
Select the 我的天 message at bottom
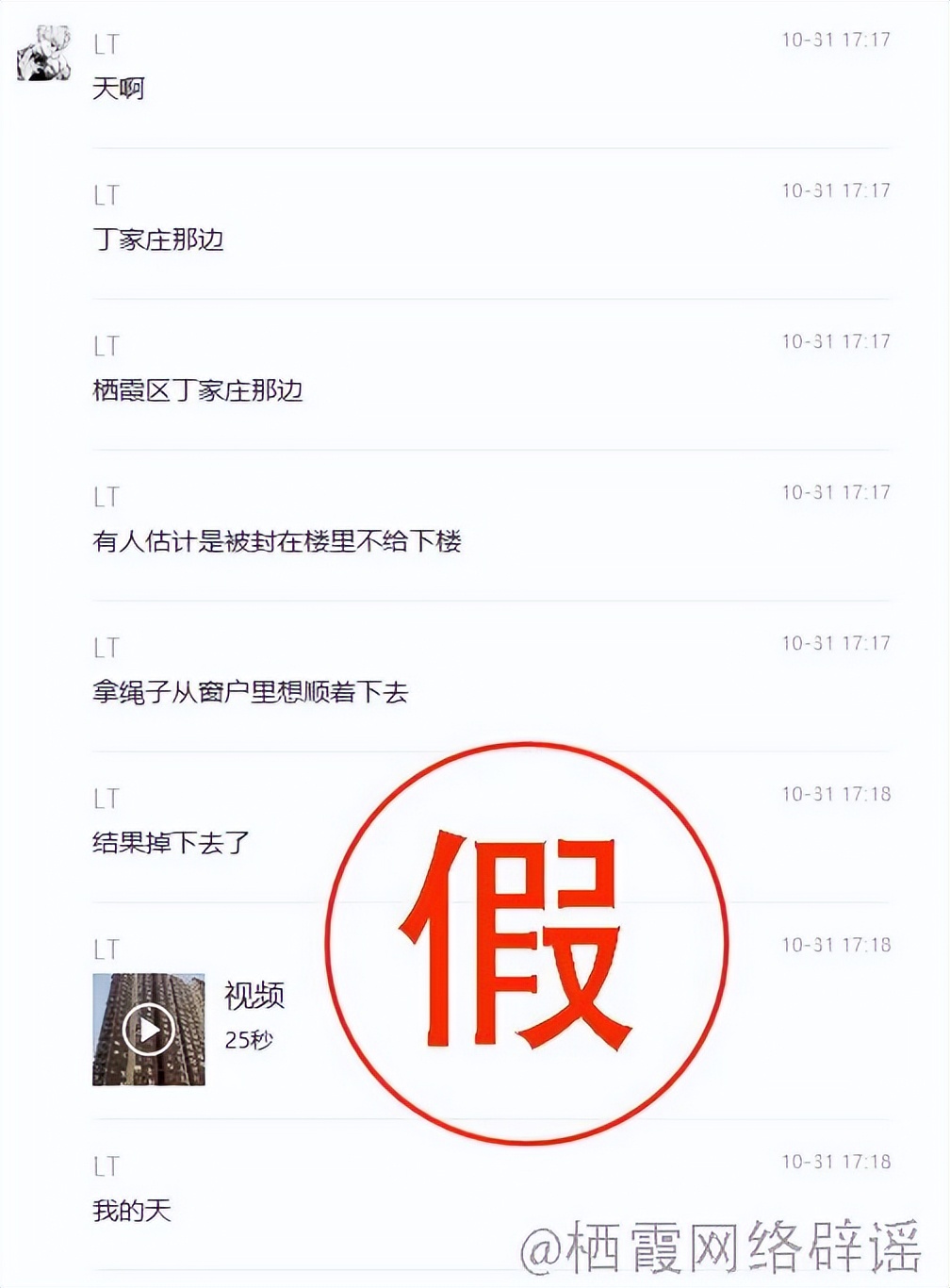[130, 1211]
